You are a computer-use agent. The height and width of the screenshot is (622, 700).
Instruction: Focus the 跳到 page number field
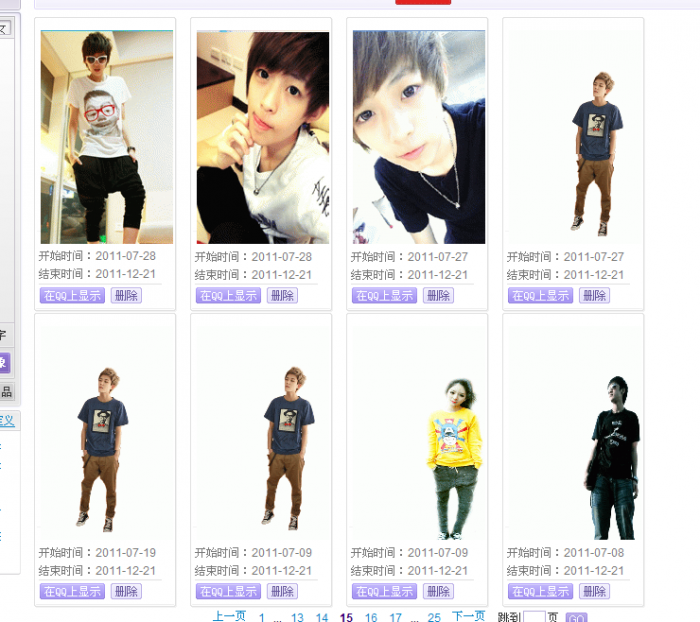tap(534, 617)
